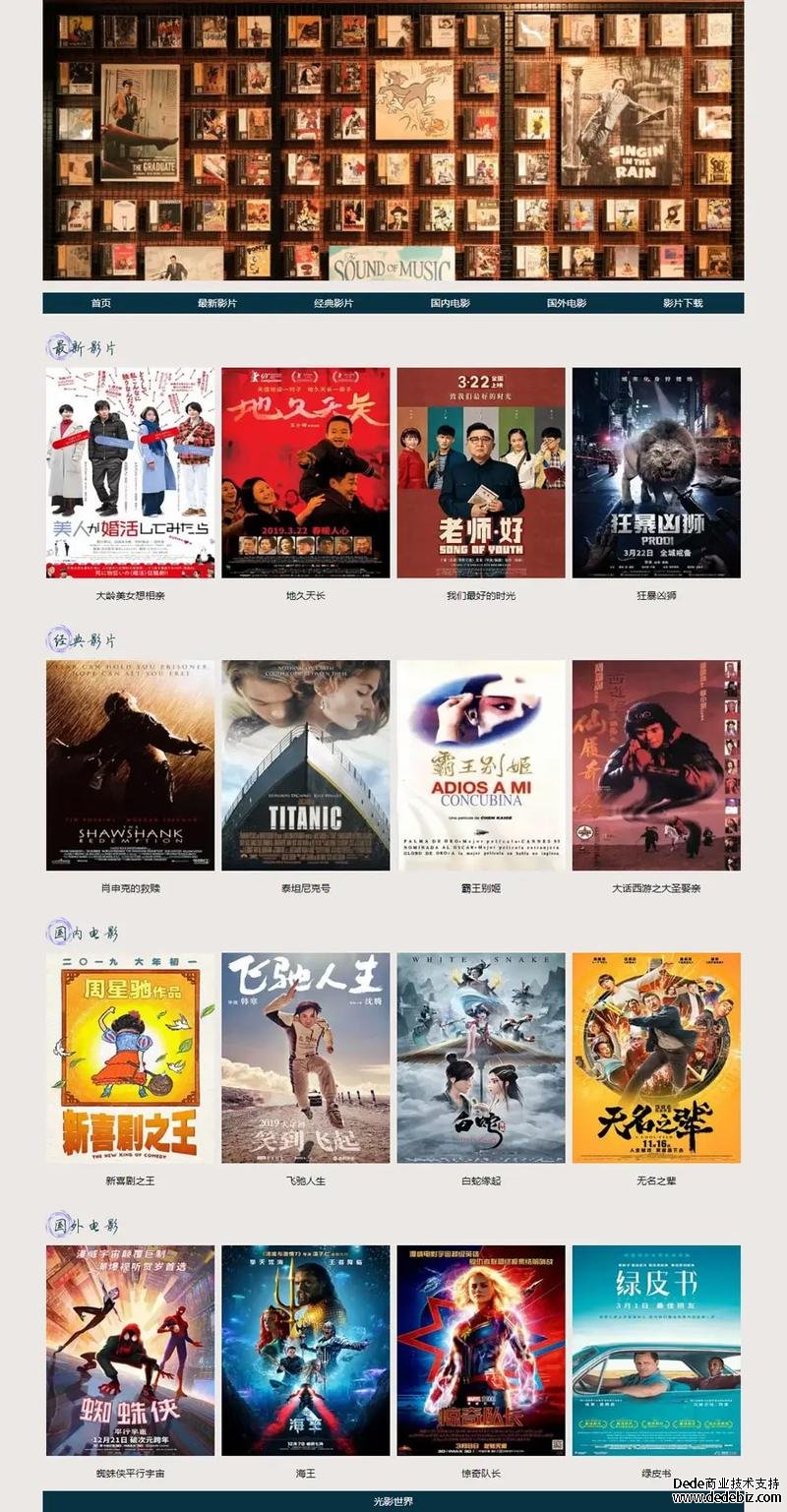
Task: Open the 蜘蛛侠平行宇宙 movie poster
Action: pos(130,1350)
